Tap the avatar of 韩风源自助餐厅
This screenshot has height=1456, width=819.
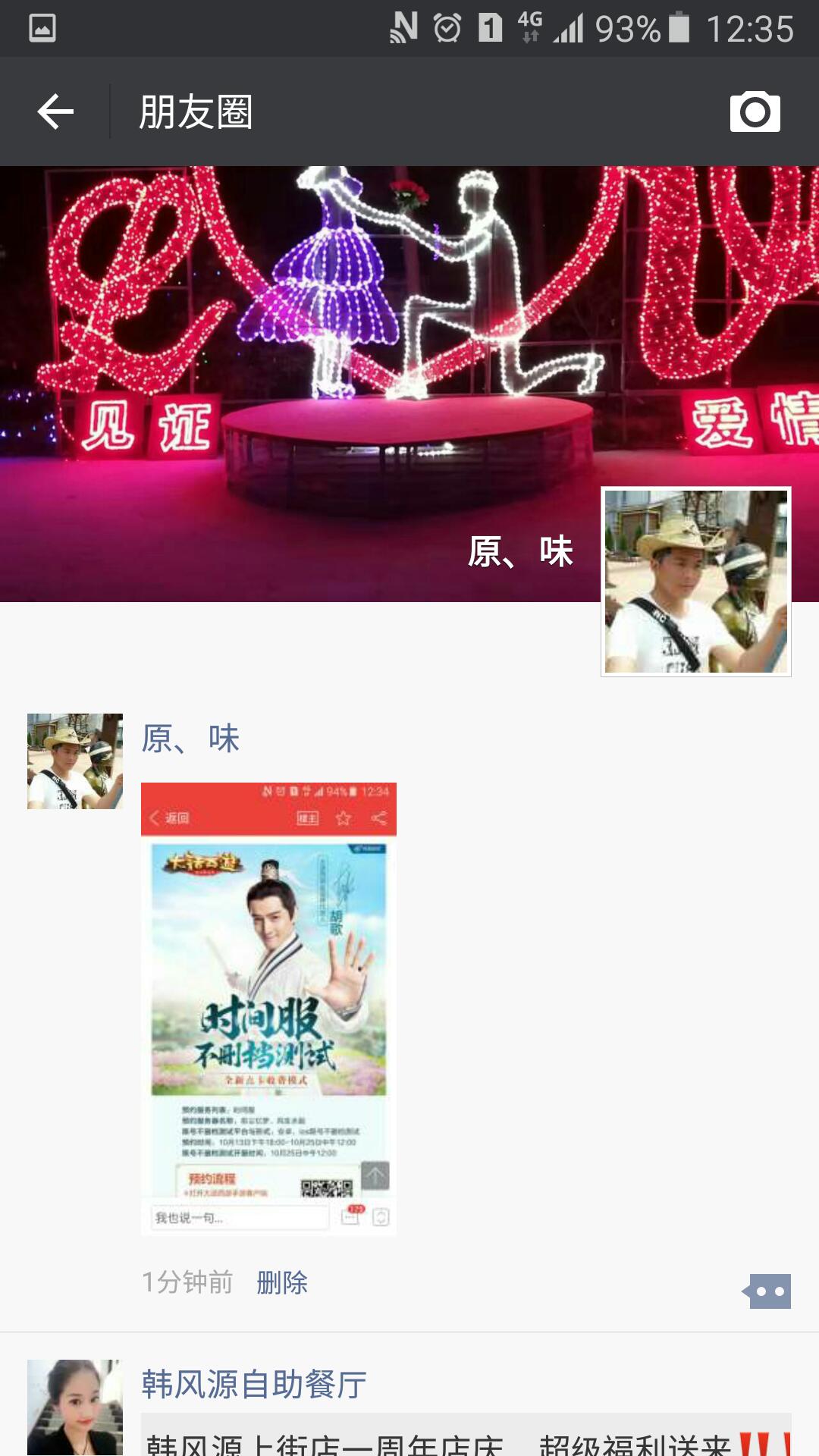[74, 1407]
